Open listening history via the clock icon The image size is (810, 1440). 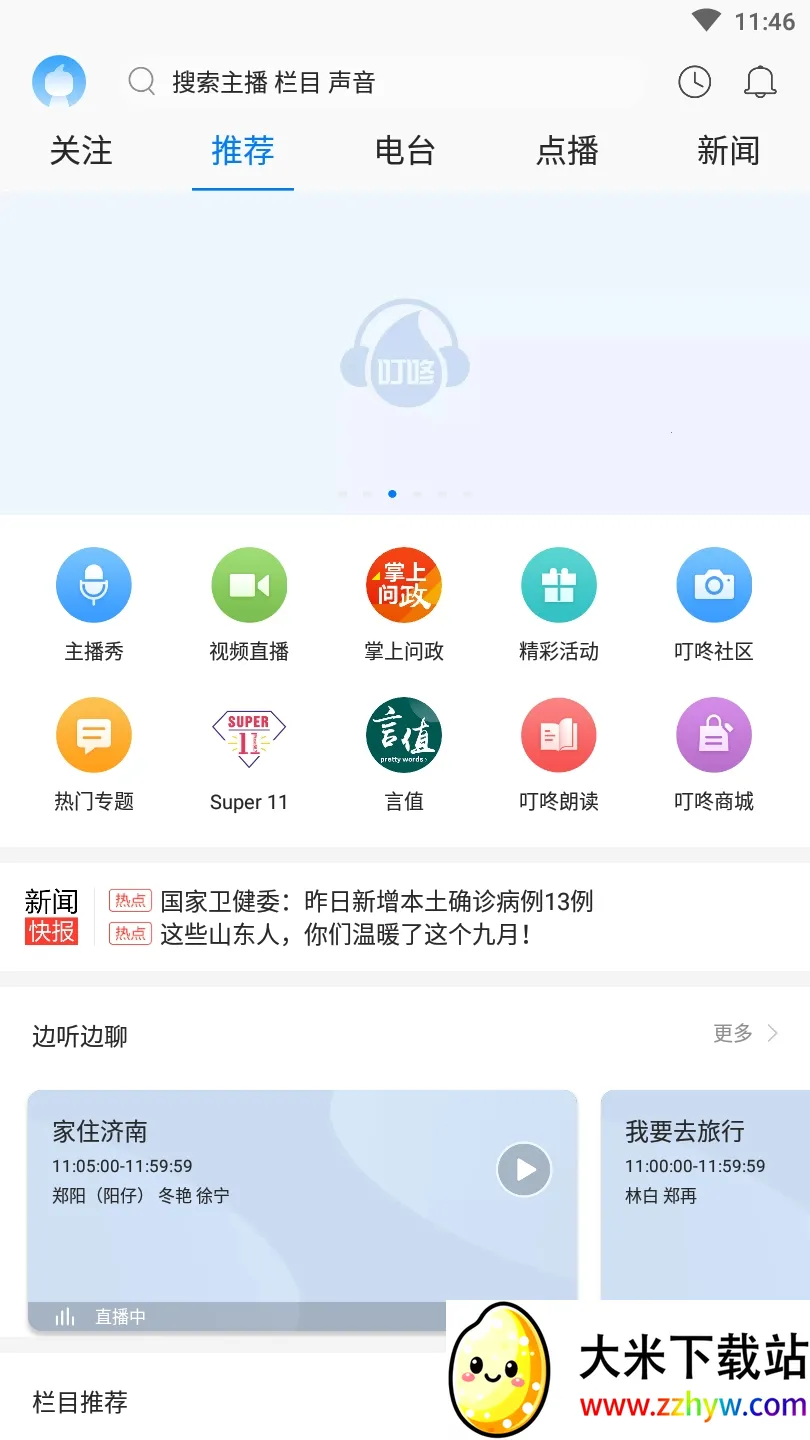pos(695,82)
